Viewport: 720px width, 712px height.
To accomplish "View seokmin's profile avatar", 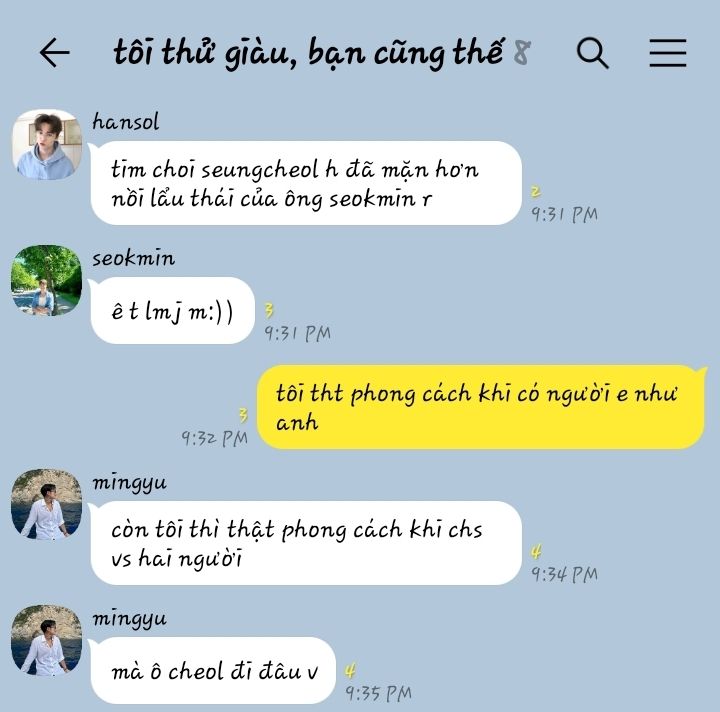I will [46, 281].
